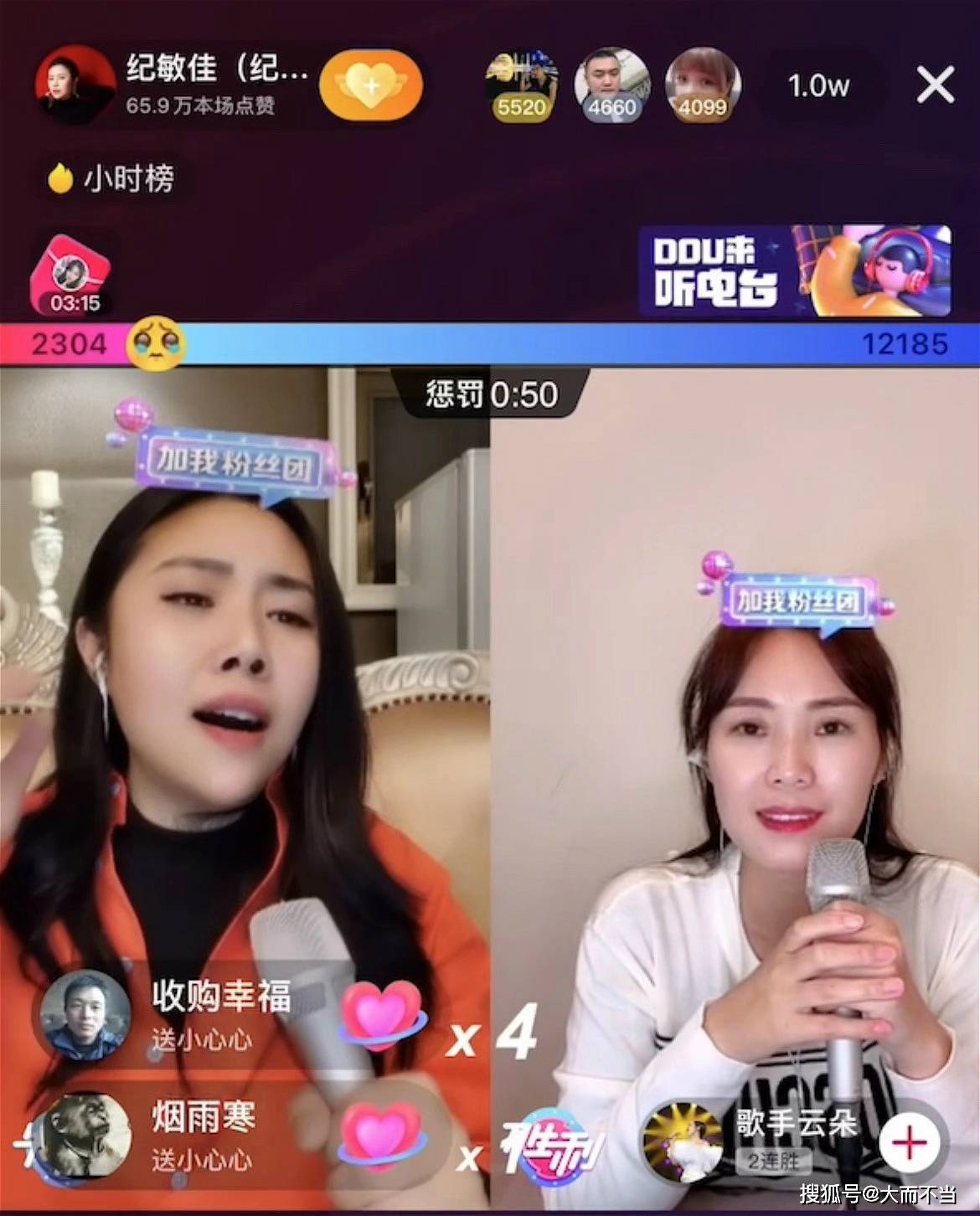The height and width of the screenshot is (1216, 980).
Task: Open the DOU来听电台 banner
Action: tap(795, 271)
